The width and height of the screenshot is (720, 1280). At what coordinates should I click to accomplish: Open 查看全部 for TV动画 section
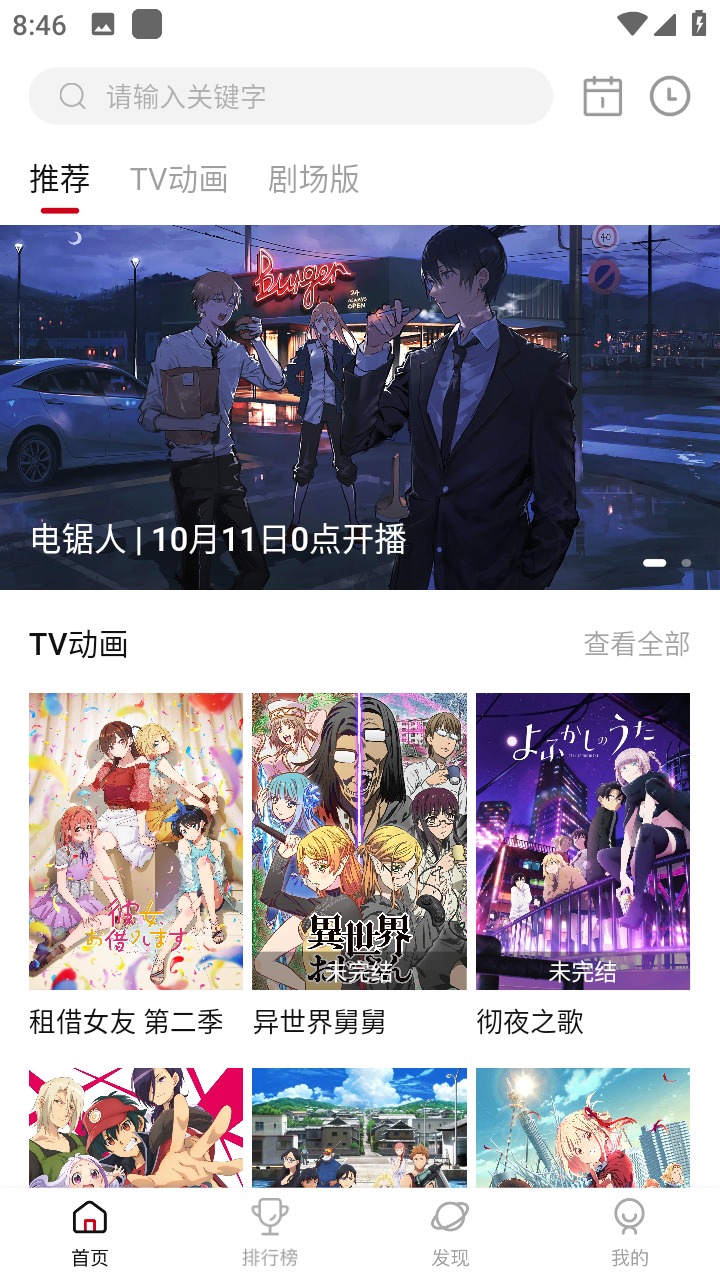pyautogui.click(x=637, y=644)
